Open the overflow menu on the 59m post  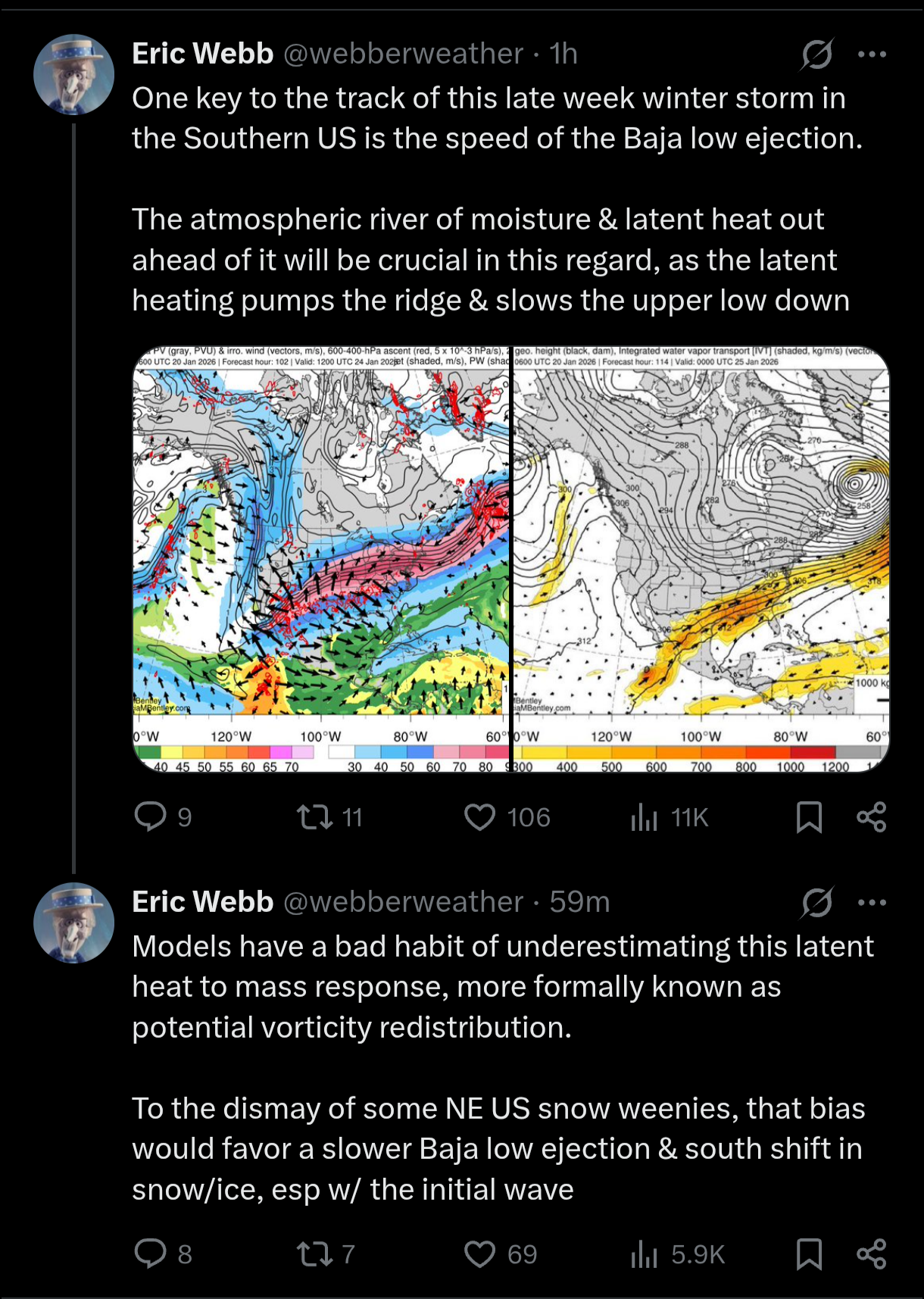[x=872, y=903]
